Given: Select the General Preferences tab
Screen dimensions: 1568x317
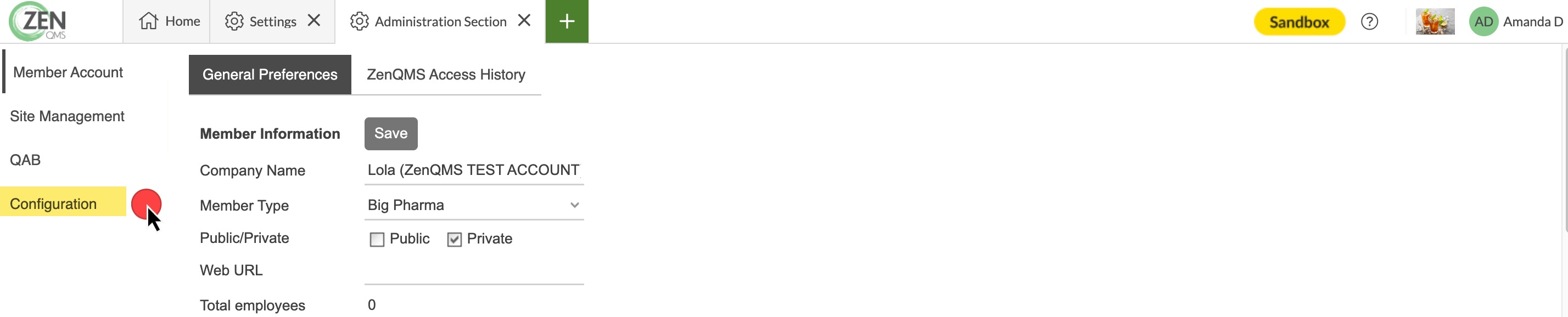Looking at the screenshot, I should (x=270, y=75).
